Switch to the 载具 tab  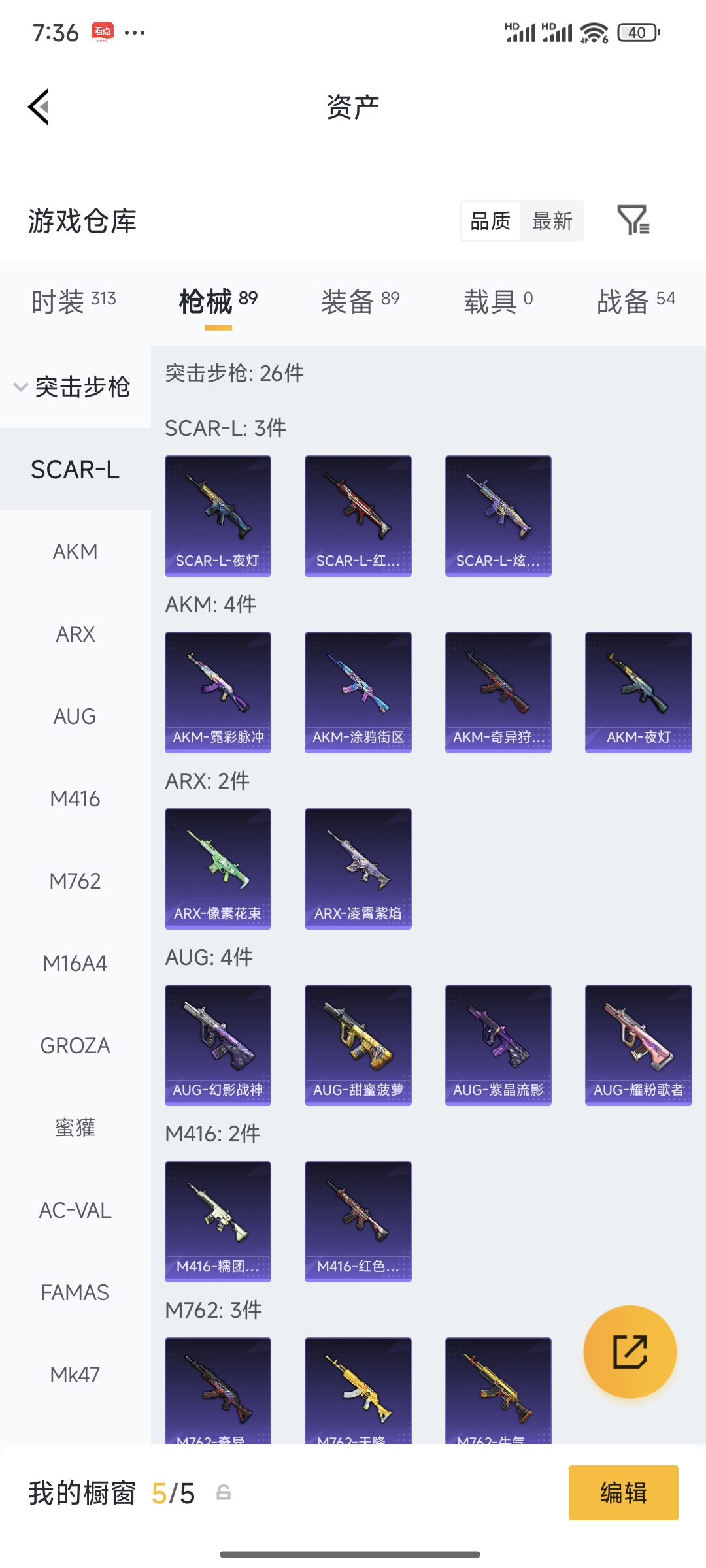(x=498, y=301)
